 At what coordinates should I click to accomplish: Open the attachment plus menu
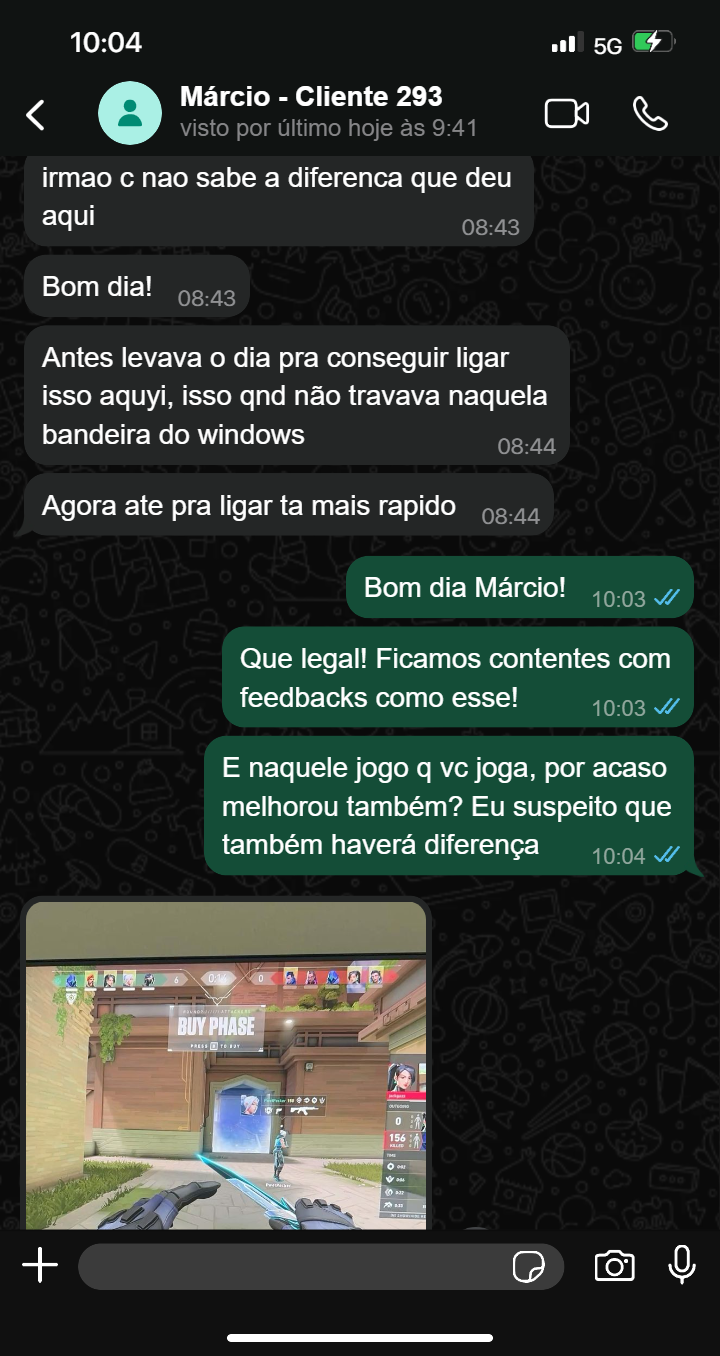(40, 1266)
